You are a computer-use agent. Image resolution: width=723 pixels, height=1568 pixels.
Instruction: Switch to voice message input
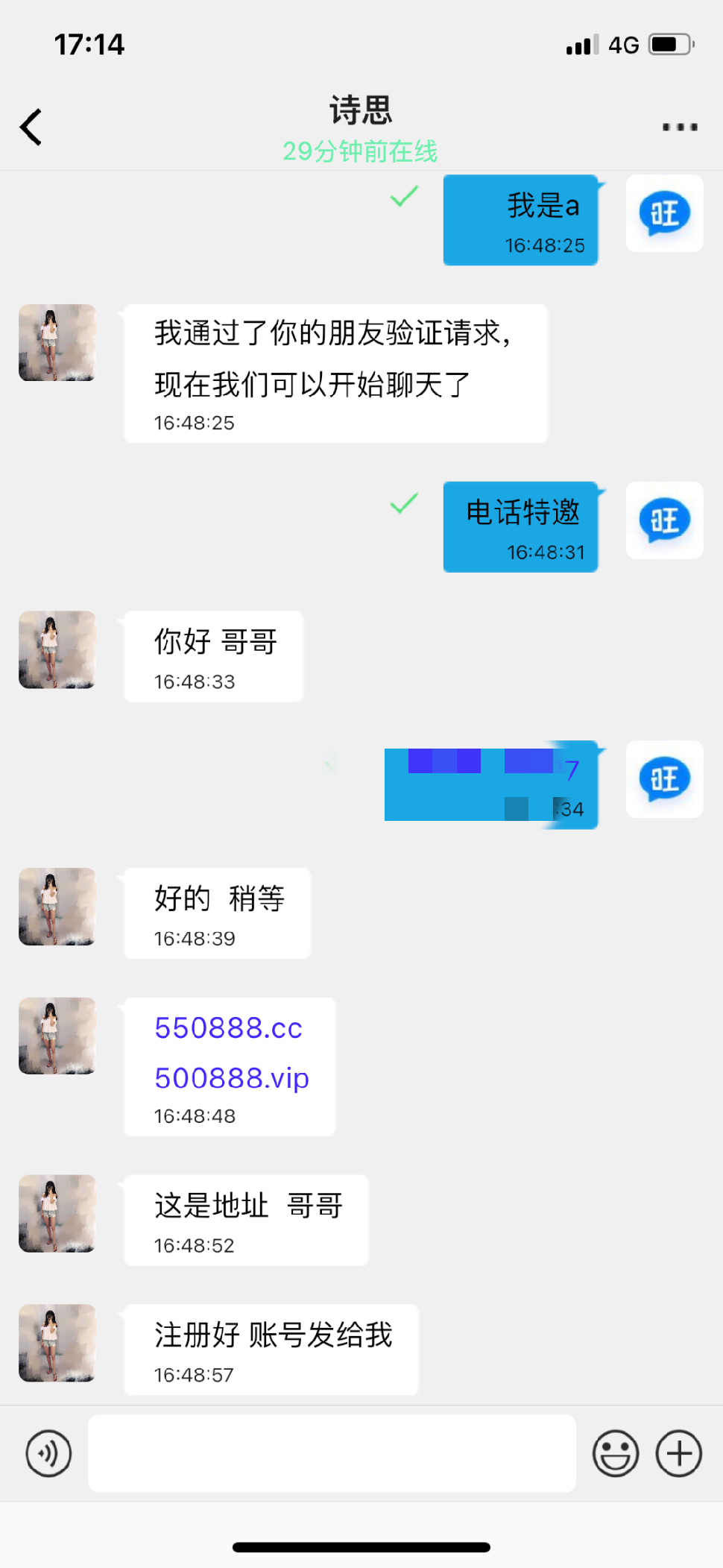pos(48,1453)
